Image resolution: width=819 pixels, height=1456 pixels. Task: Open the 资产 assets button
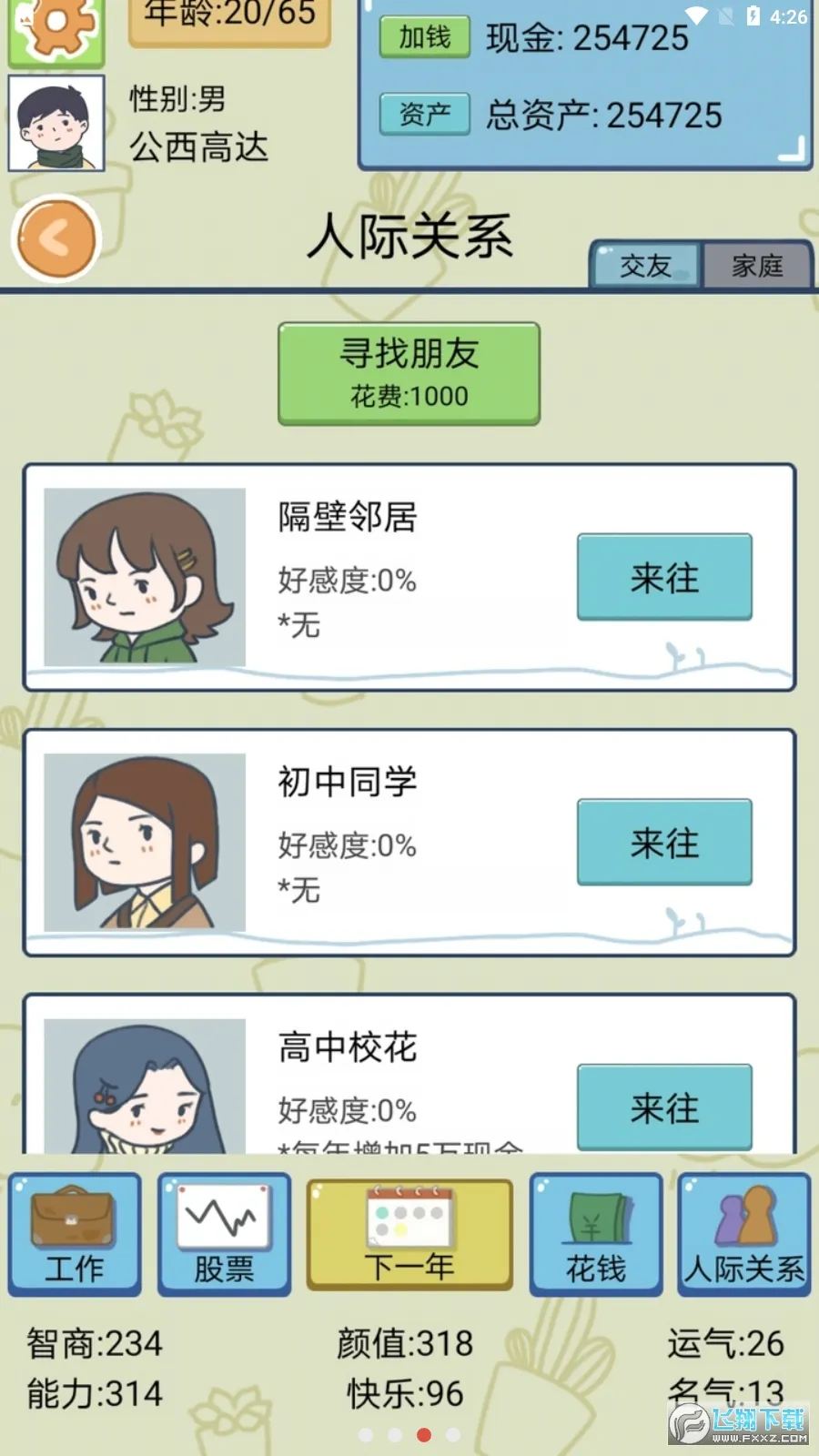coord(424,115)
